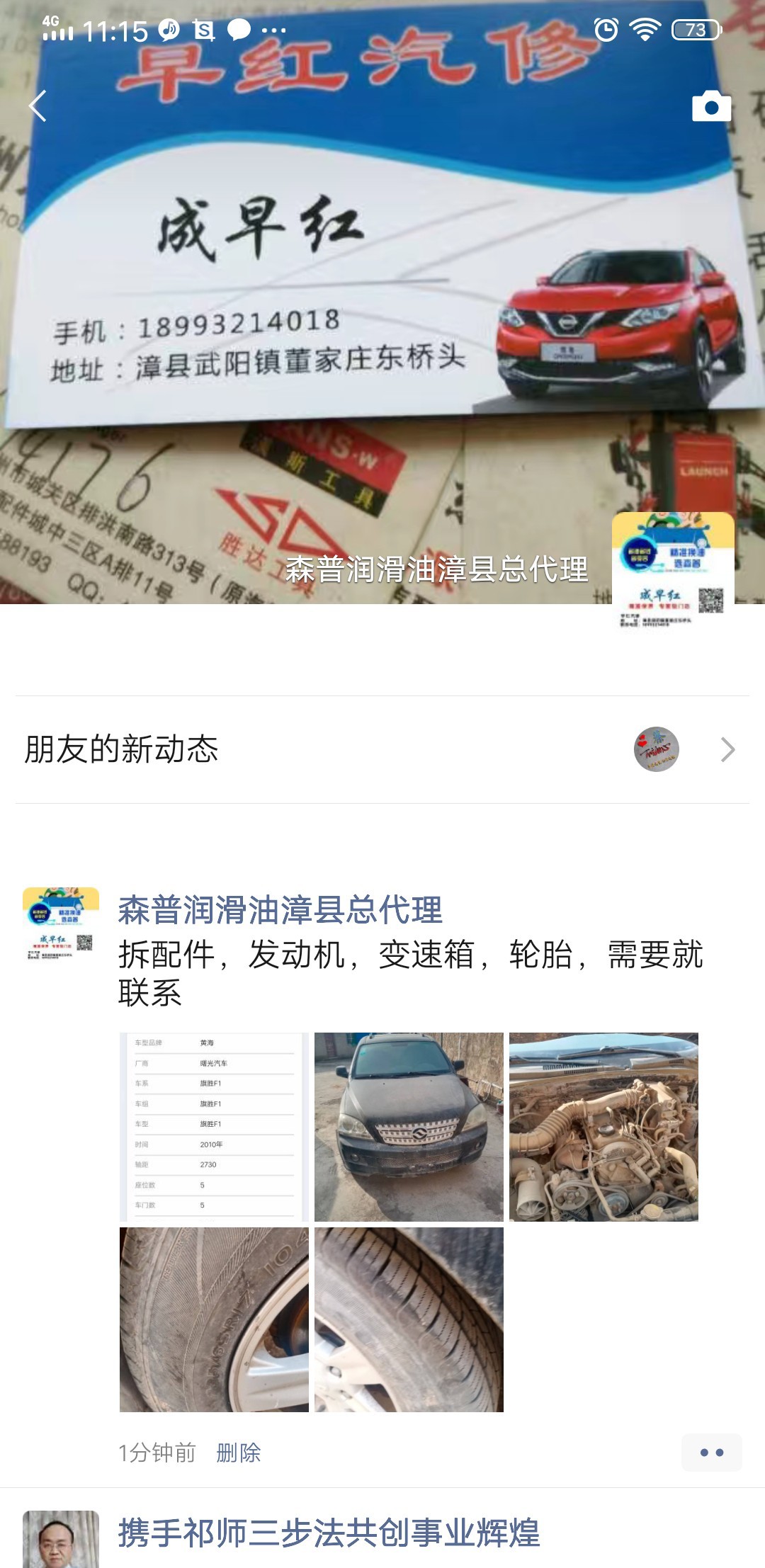This screenshot has width=765, height=1568.
Task: Go back using the top-left arrow
Action: tap(38, 106)
